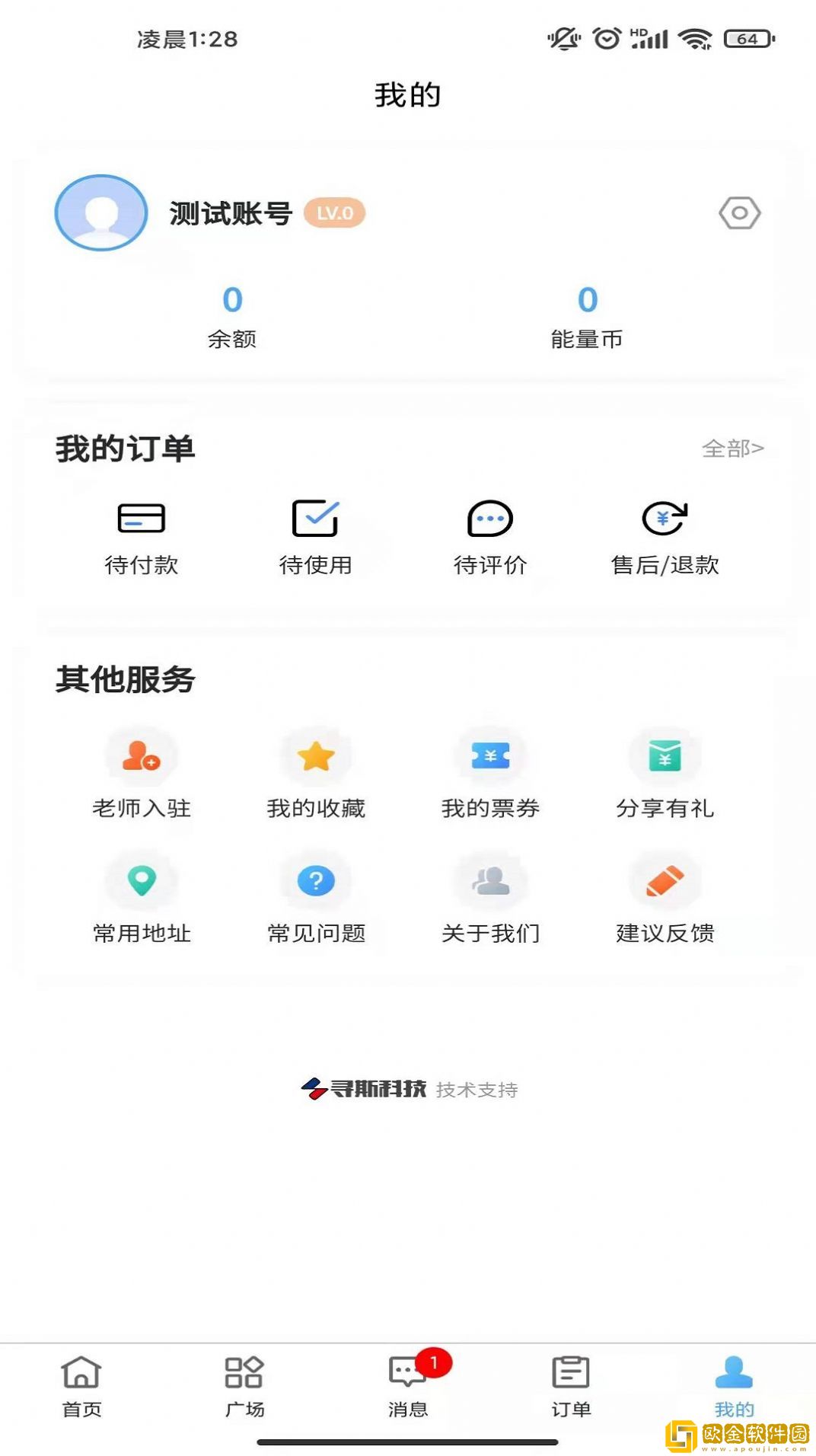The height and width of the screenshot is (1456, 816).
Task: Check the 余额 balance amount
Action: coord(231,316)
